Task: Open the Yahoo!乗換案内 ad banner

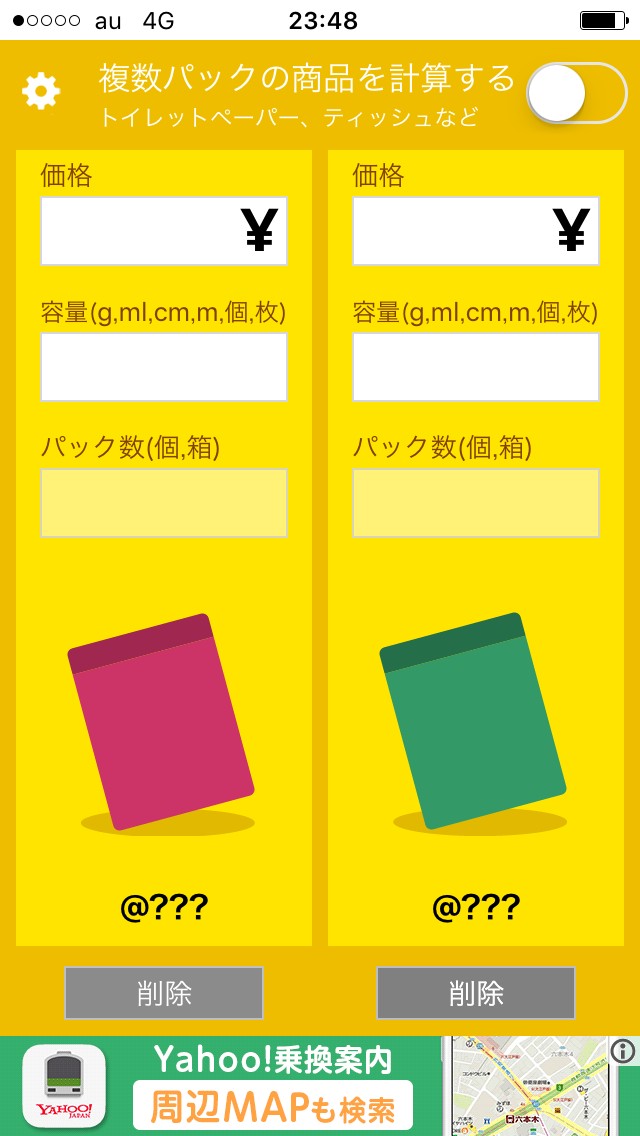Action: (272, 1086)
